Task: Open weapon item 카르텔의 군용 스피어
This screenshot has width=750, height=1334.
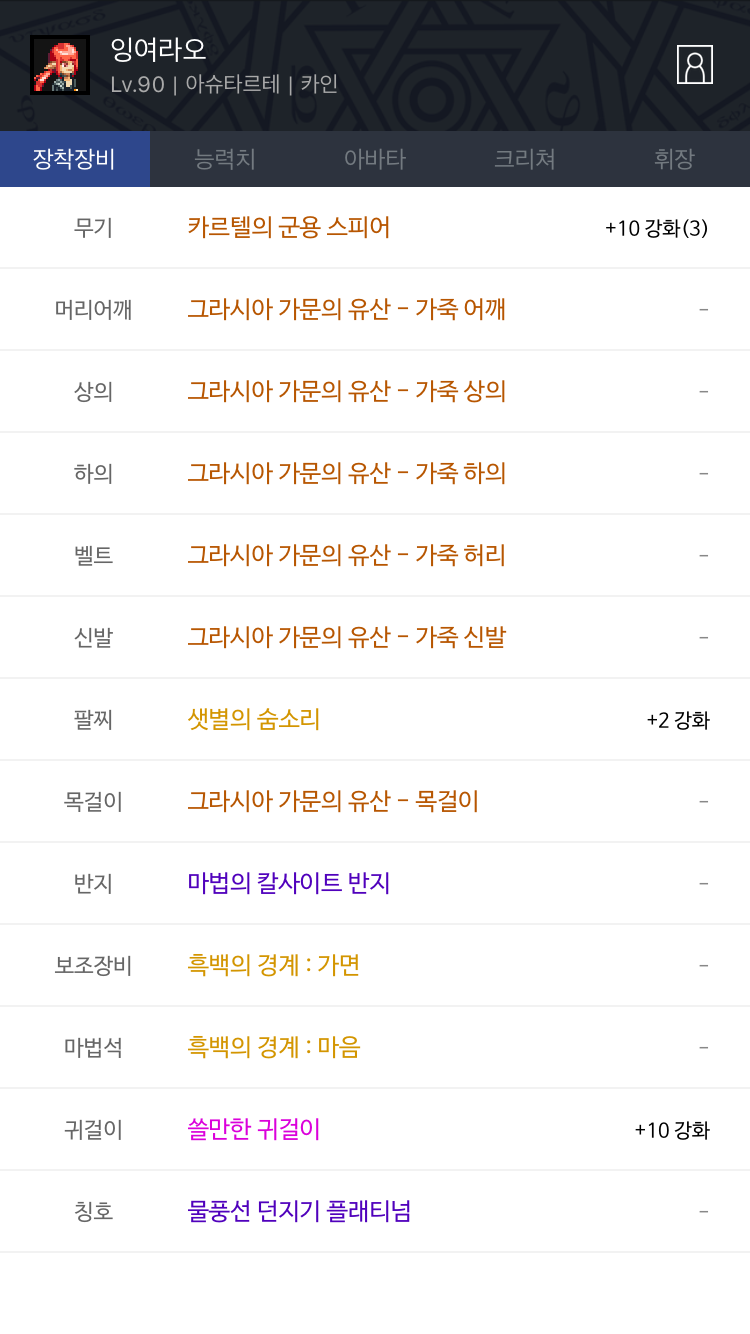Action: [289, 227]
